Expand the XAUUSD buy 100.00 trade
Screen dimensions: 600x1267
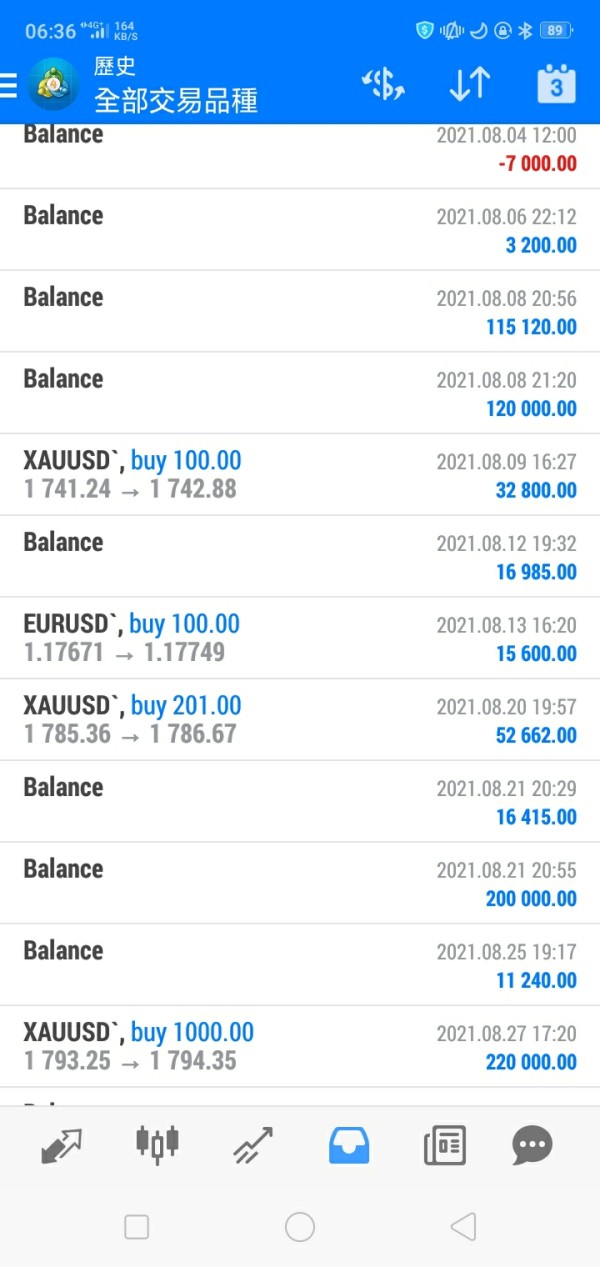pyautogui.click(x=300, y=475)
